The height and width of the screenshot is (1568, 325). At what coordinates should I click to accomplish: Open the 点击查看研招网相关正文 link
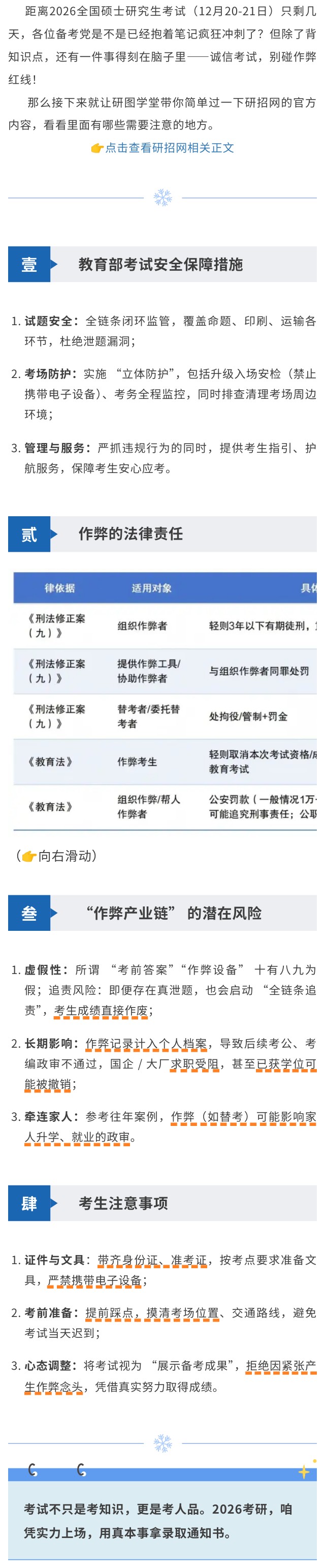pyautogui.click(x=169, y=148)
